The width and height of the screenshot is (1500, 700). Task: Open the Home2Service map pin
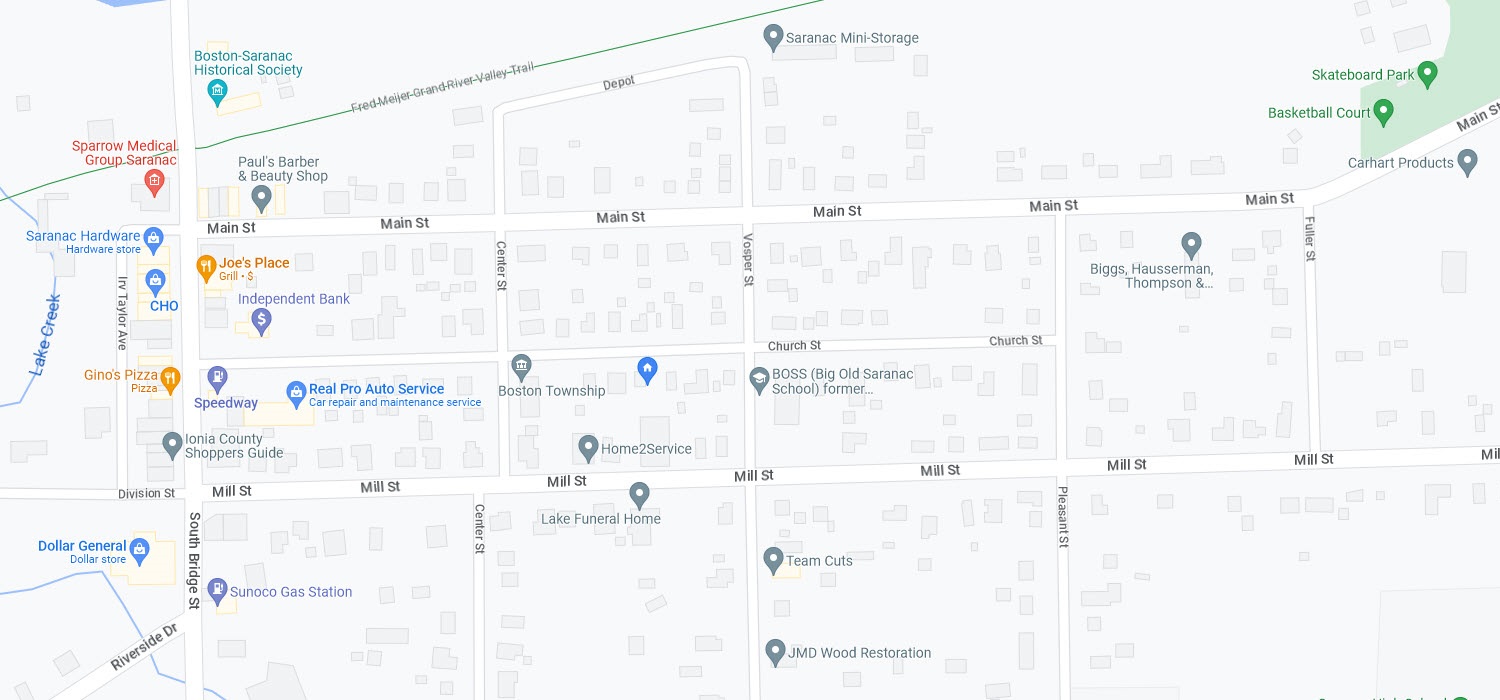point(588,447)
